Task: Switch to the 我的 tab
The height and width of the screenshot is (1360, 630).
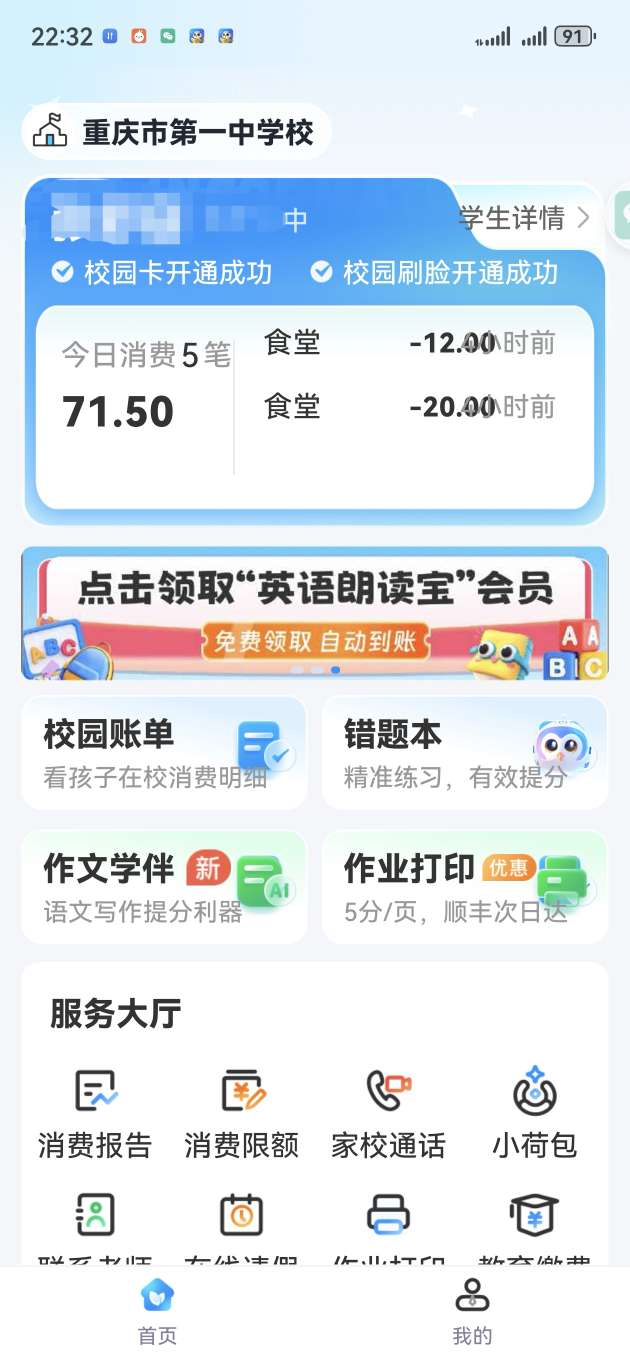Action: tap(472, 1313)
